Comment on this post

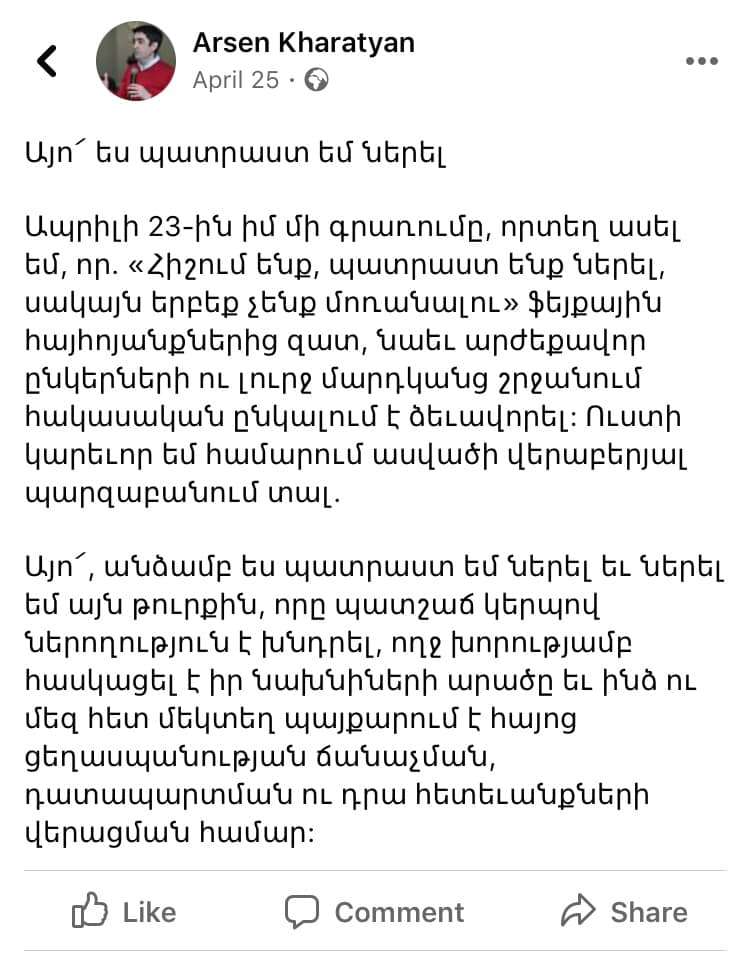[x=375, y=911]
